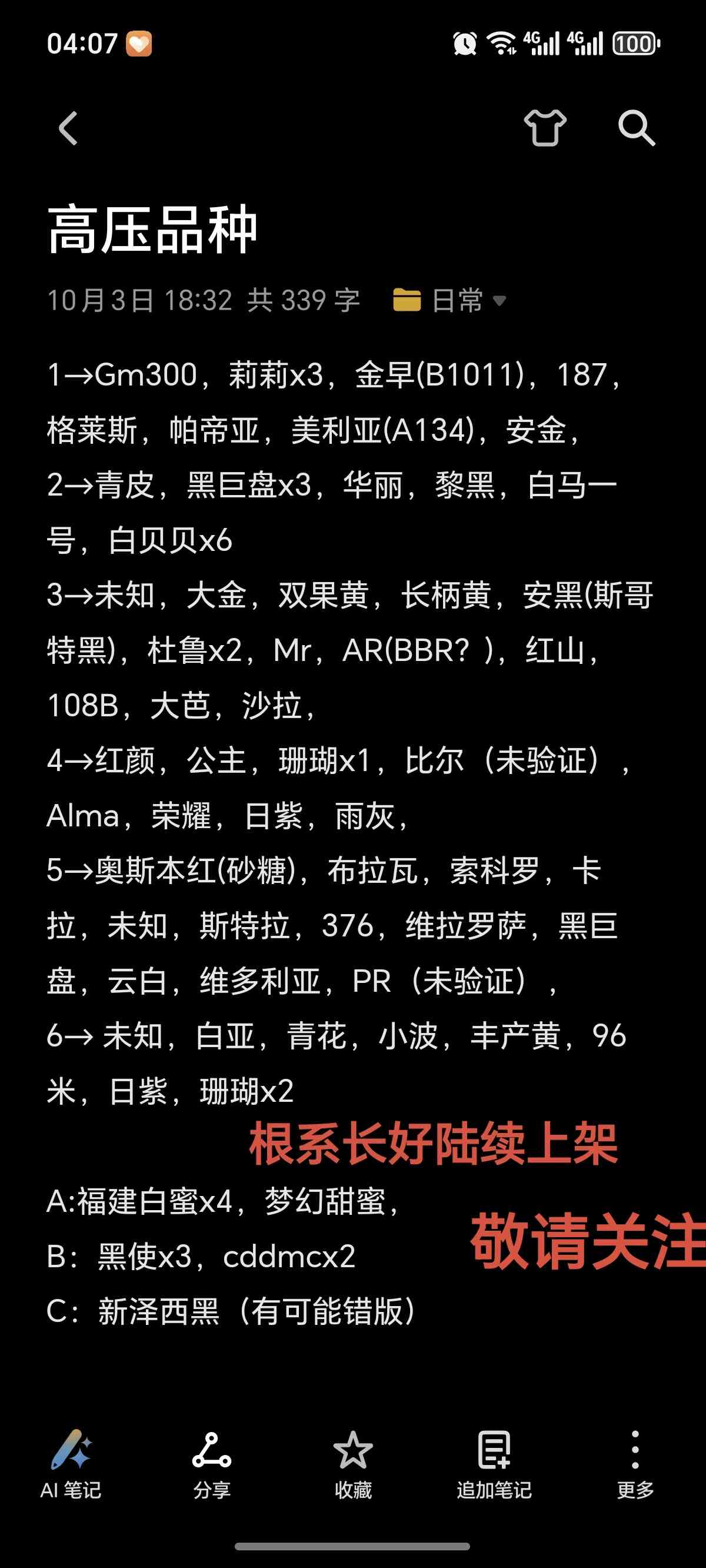
Task: Open the skin theme shirt icon
Action: [x=545, y=128]
